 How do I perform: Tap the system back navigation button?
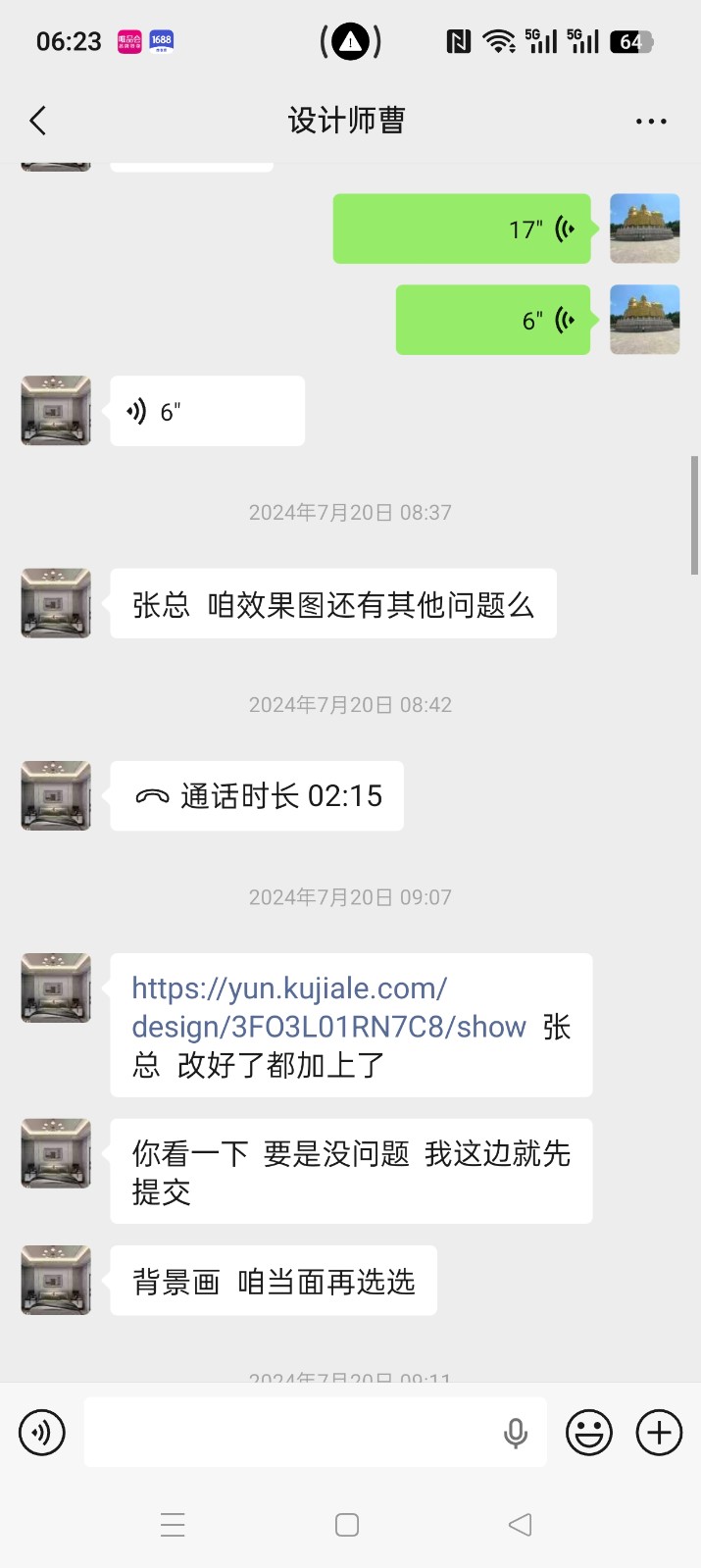click(x=521, y=1525)
